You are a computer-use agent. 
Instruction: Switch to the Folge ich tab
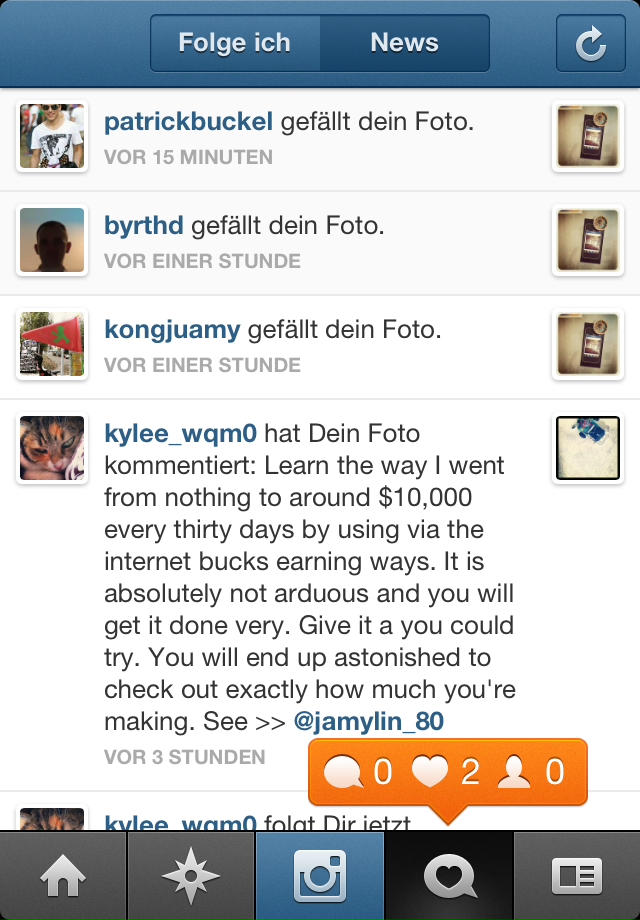[x=235, y=43]
